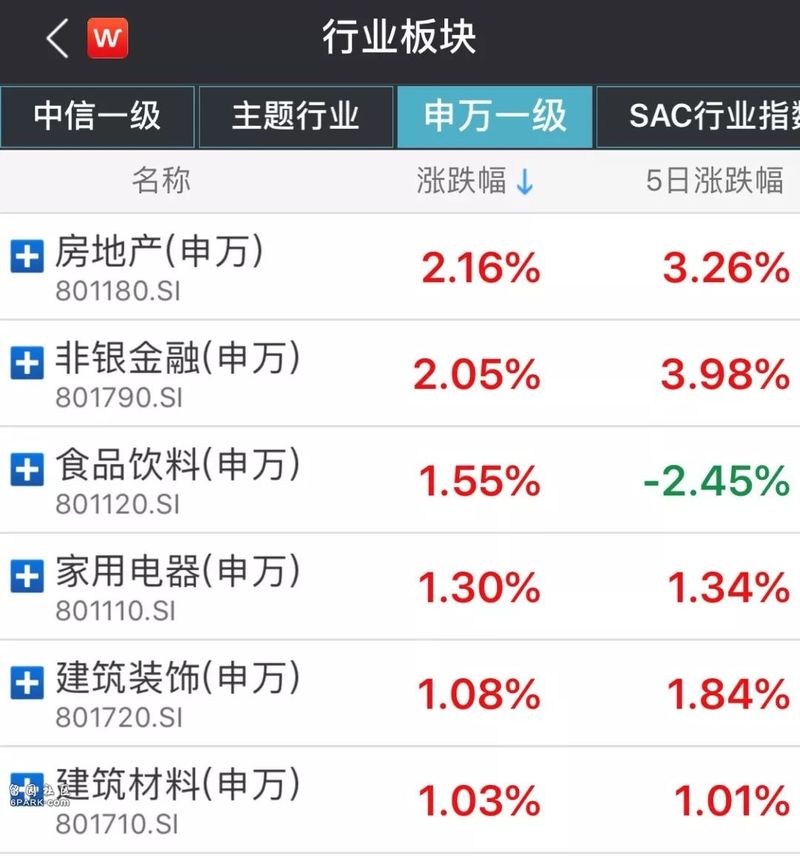Add 房地产(申万) with its plus icon

coord(27,258)
